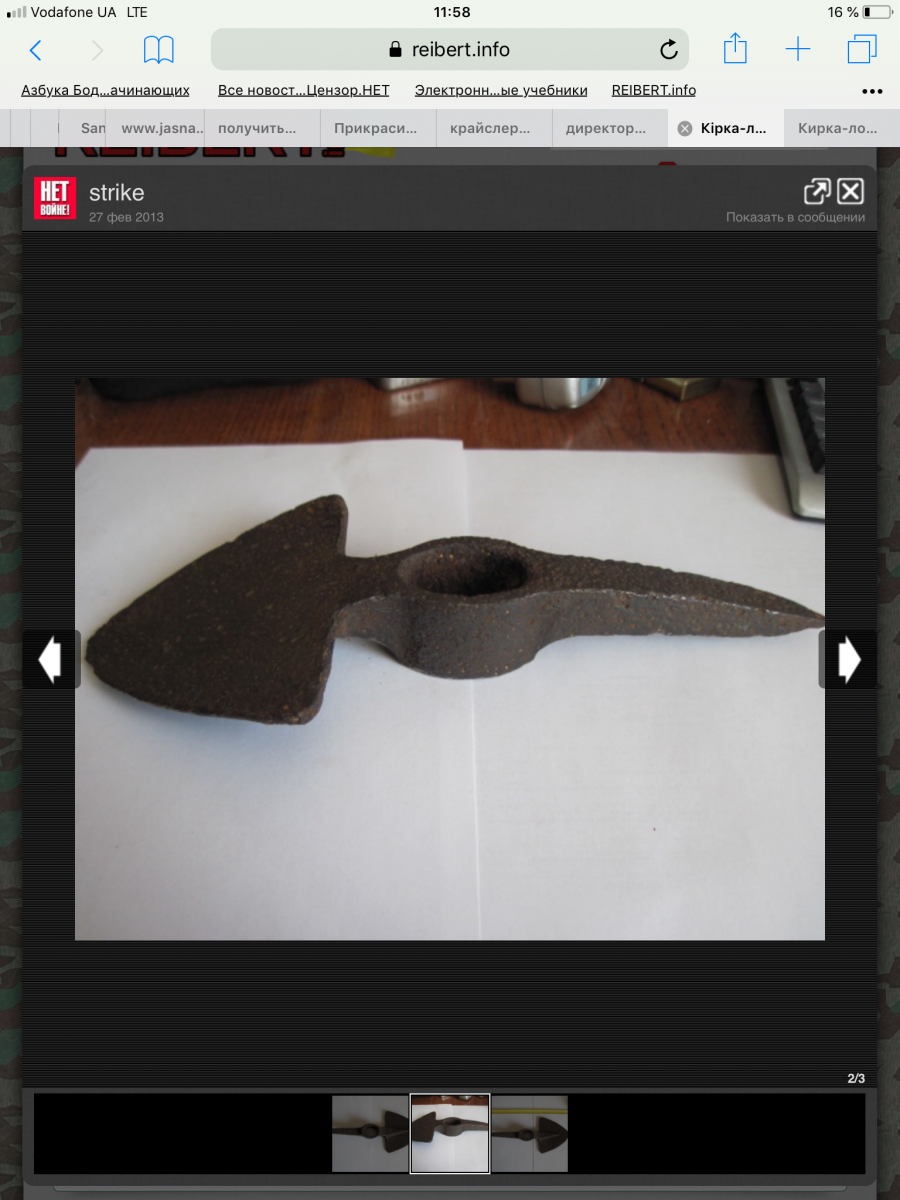Screen dimensions: 900x1200
Task: Show the previous photo
Action: (50, 659)
